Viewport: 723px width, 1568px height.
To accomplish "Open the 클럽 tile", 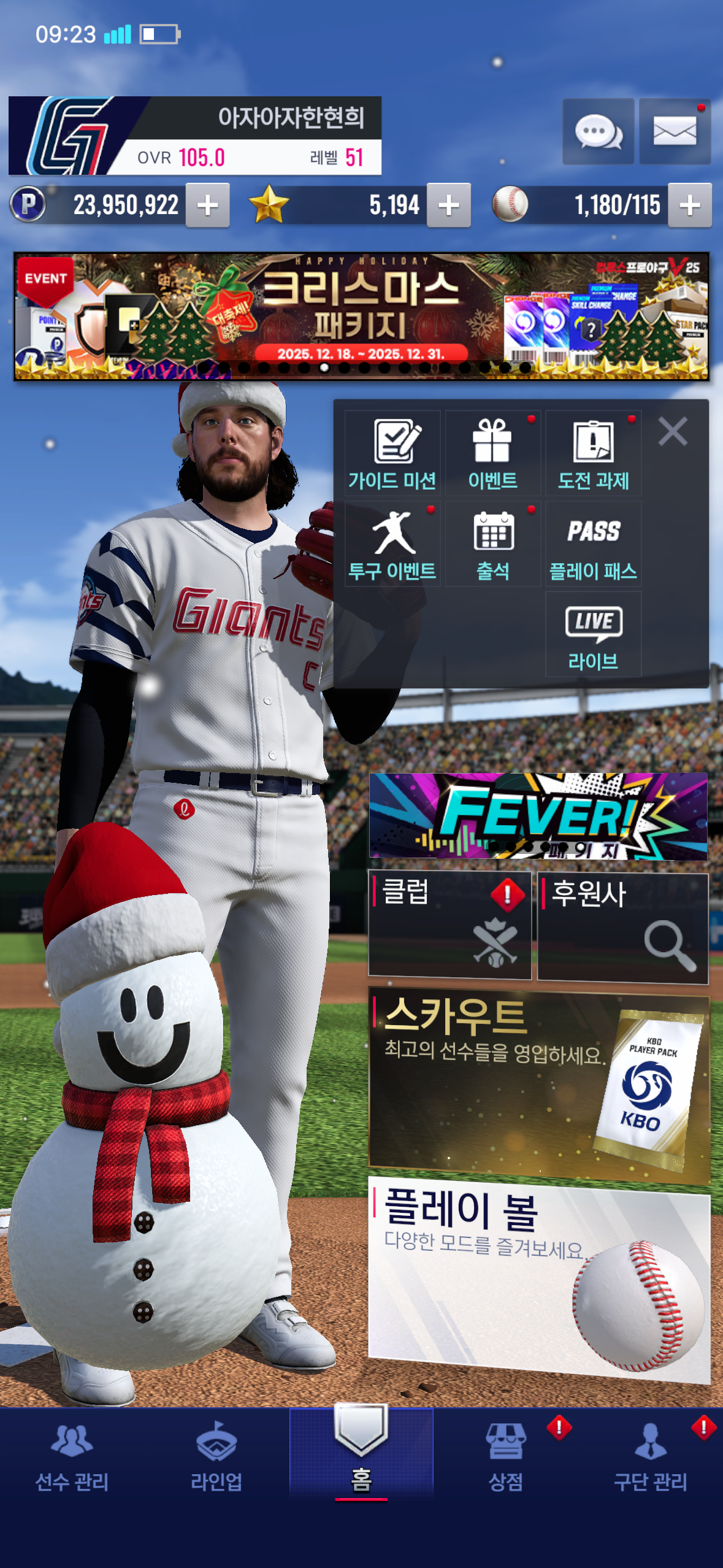I will coord(449,924).
